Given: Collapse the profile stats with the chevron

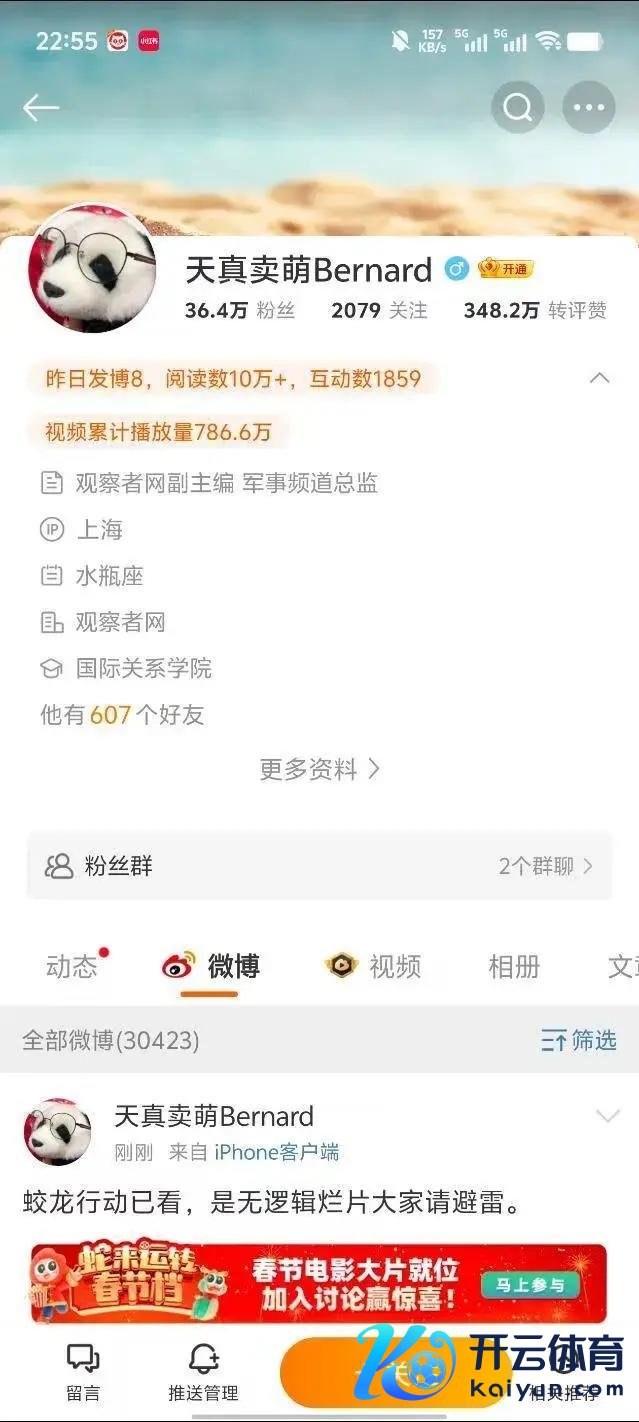Looking at the screenshot, I should (x=599, y=378).
